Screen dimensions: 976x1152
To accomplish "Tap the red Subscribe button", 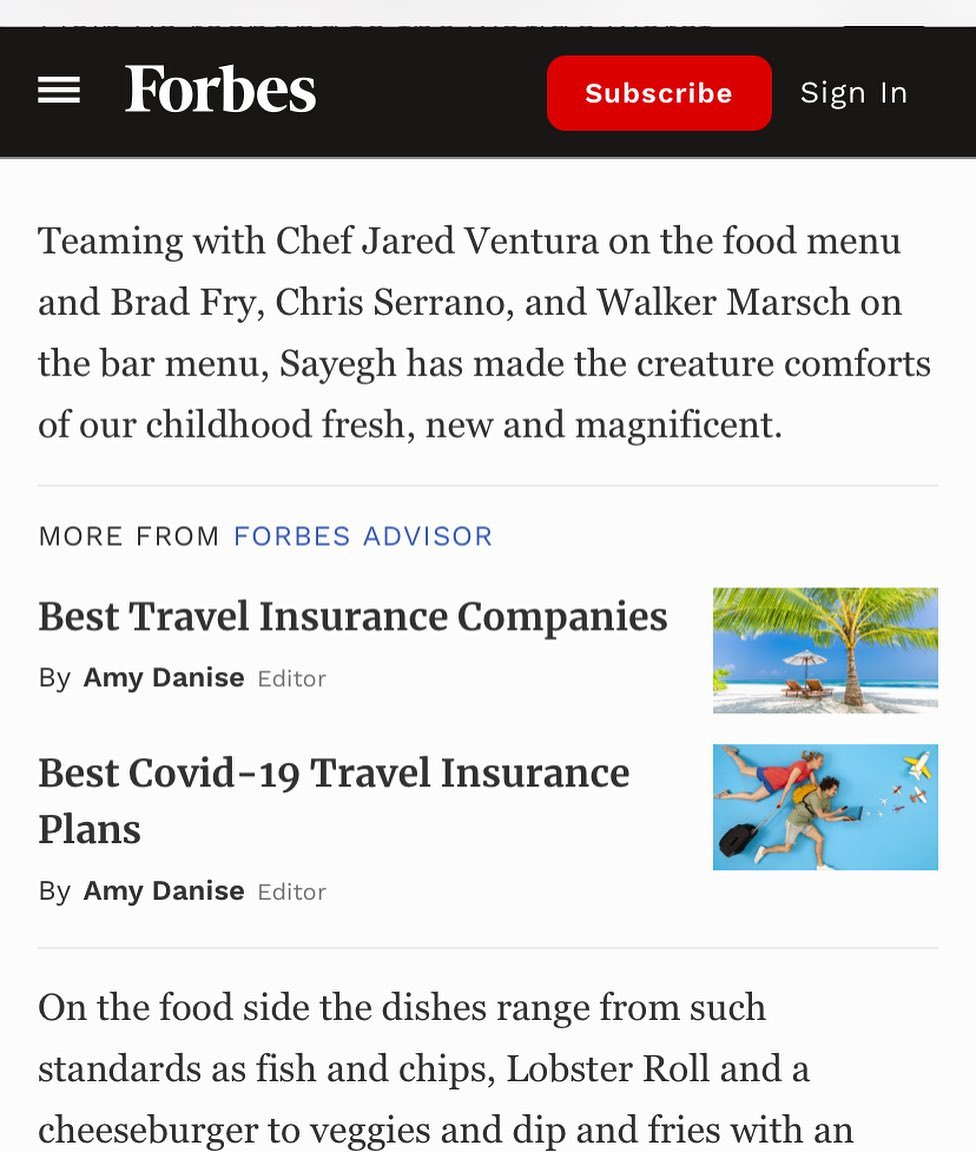I will coord(659,93).
